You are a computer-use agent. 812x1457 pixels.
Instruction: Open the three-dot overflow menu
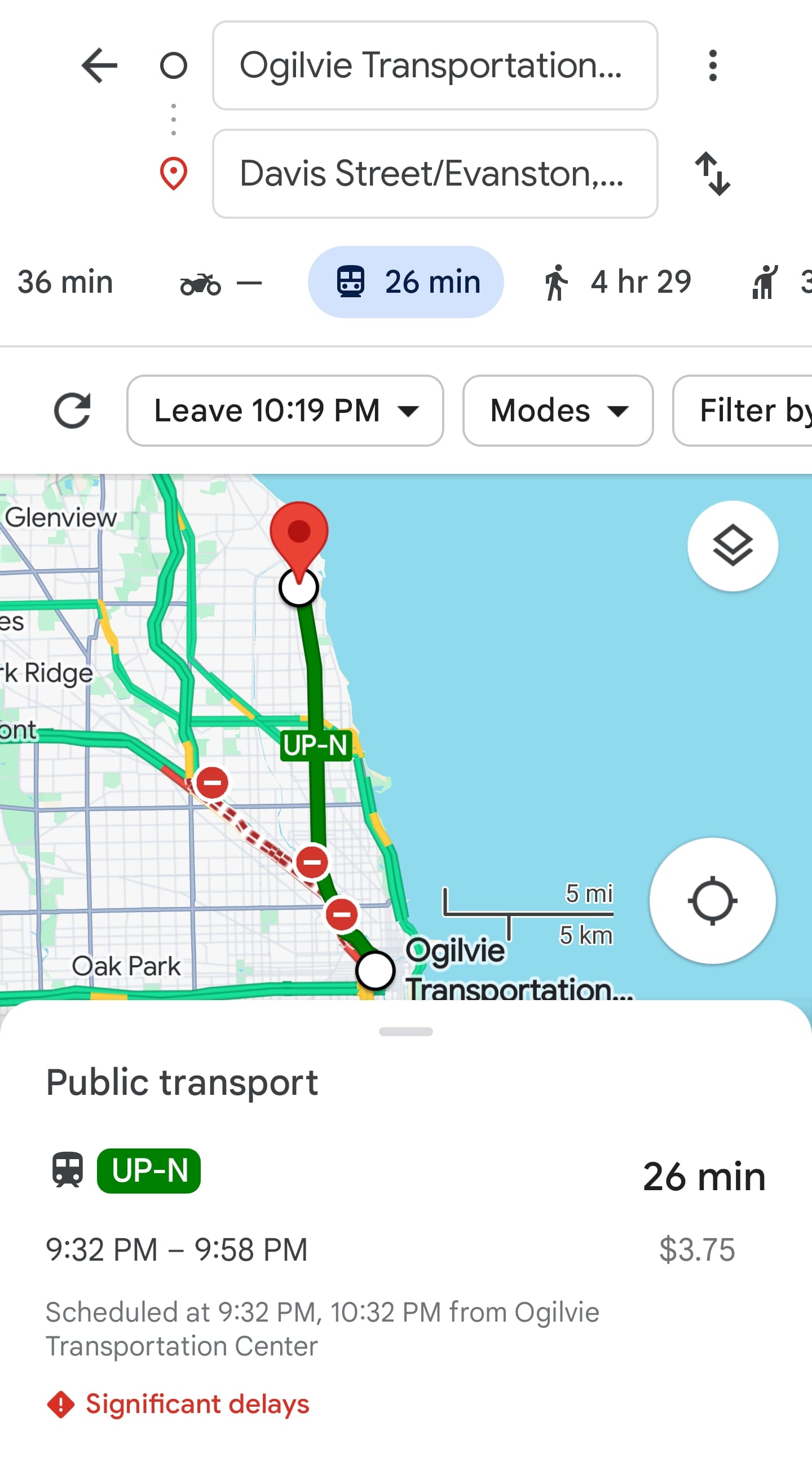tap(713, 65)
